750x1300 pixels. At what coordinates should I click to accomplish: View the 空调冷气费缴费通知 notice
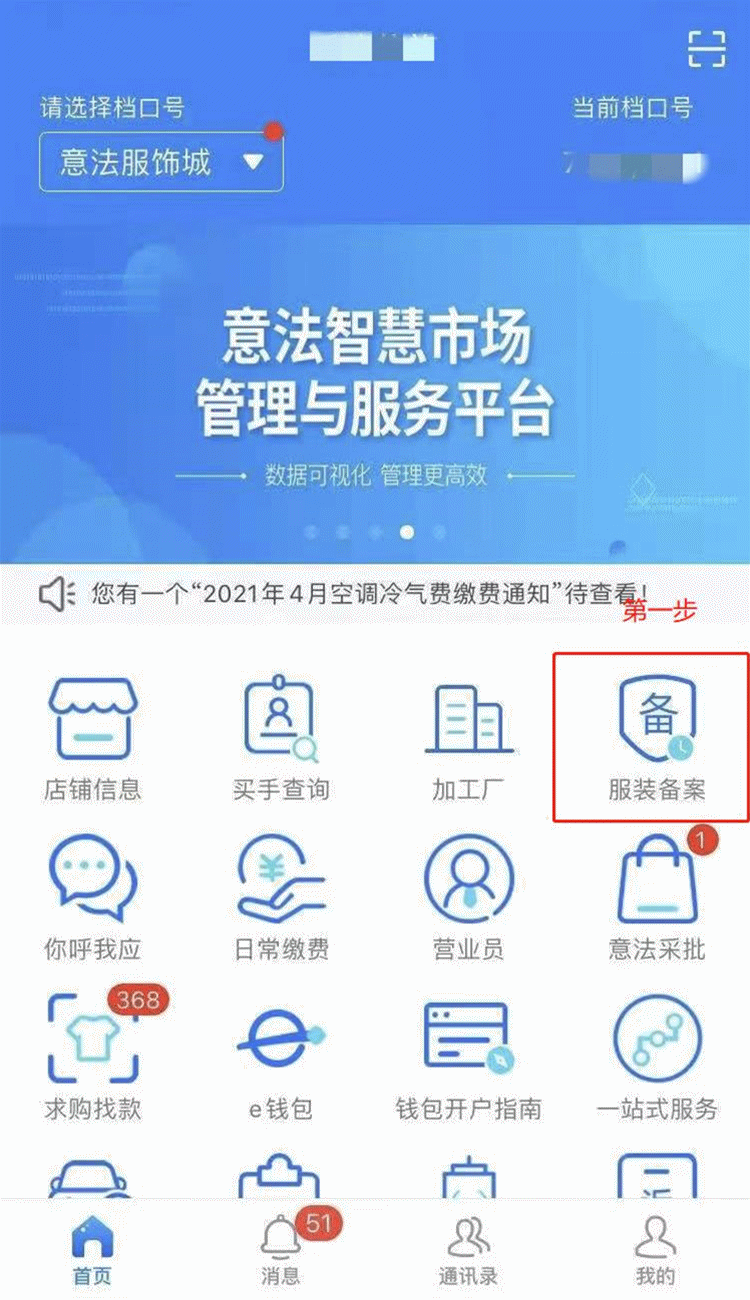coord(370,594)
